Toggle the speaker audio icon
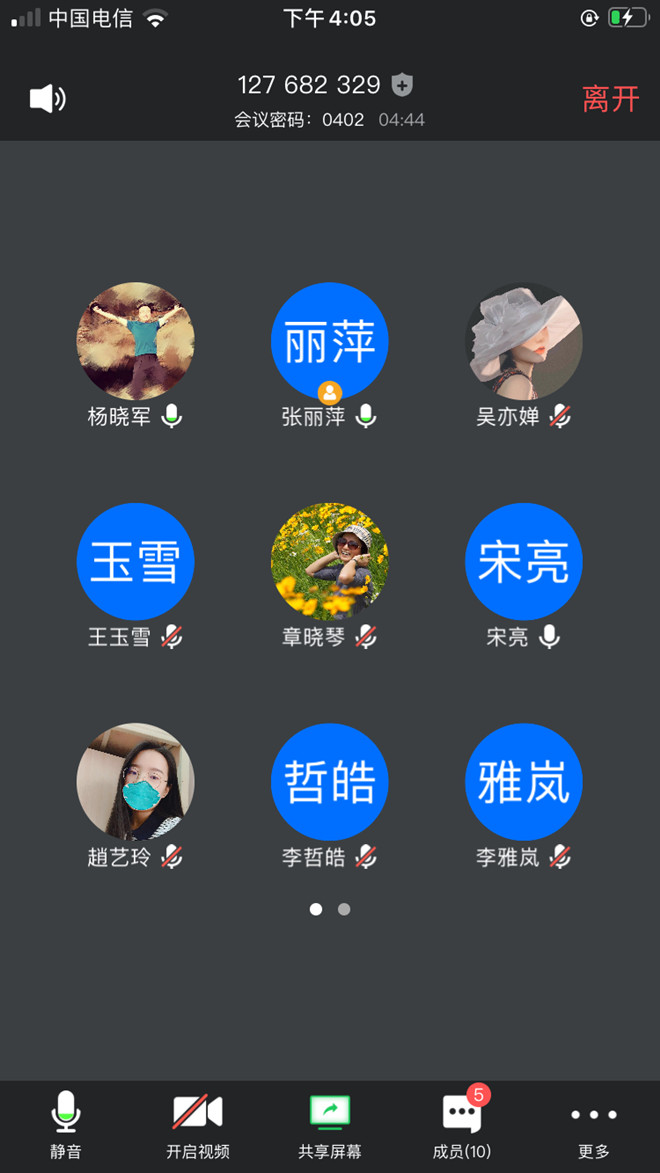The height and width of the screenshot is (1173, 660). (47, 98)
